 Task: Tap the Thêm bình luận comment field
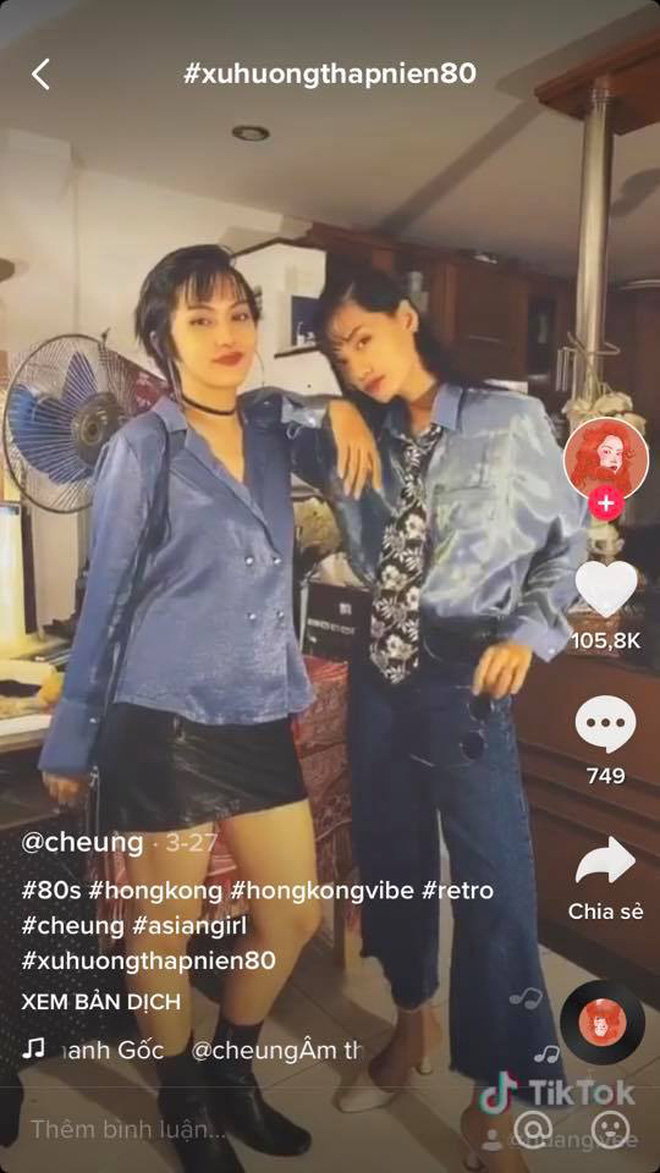pos(130,1130)
